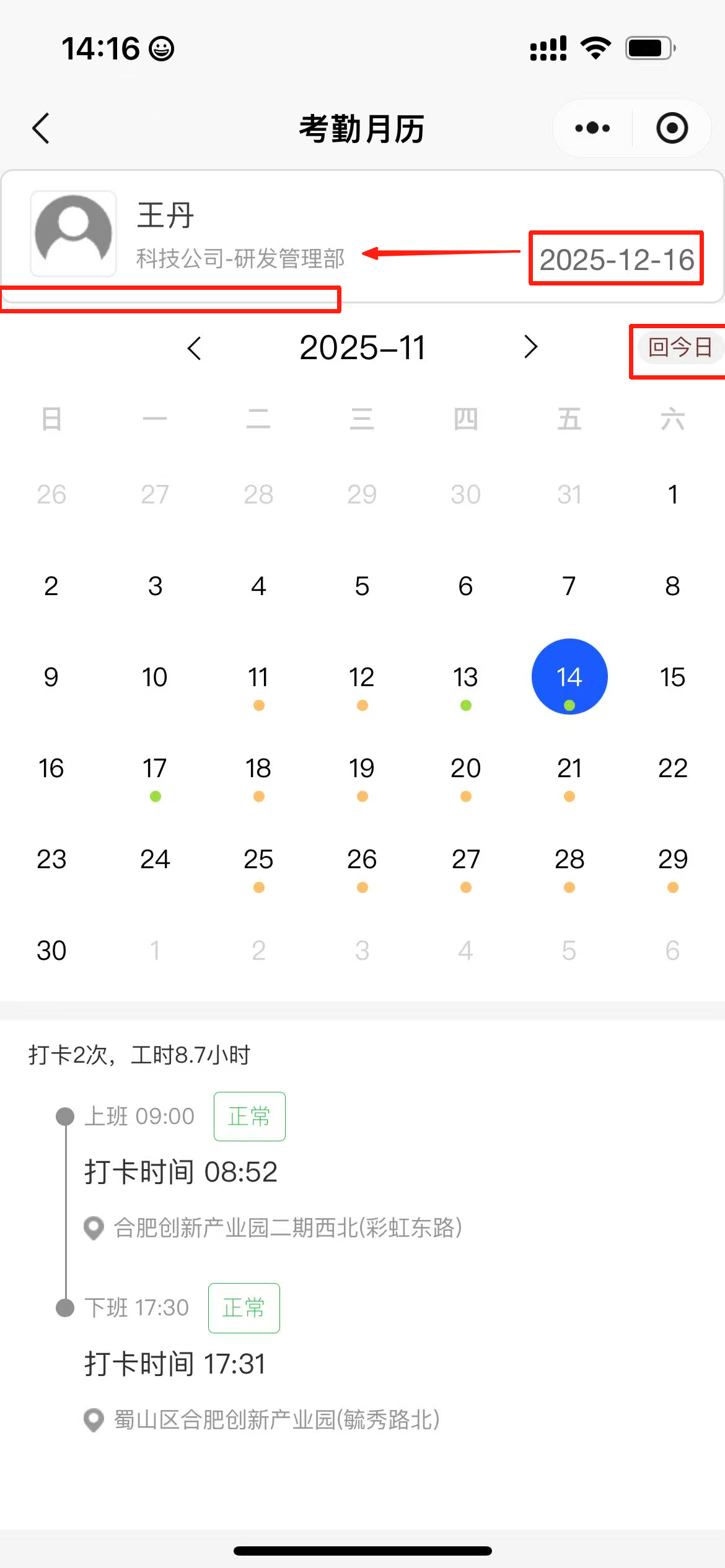This screenshot has width=725, height=1568.
Task: Open the mini program three-dot menu
Action: point(592,128)
